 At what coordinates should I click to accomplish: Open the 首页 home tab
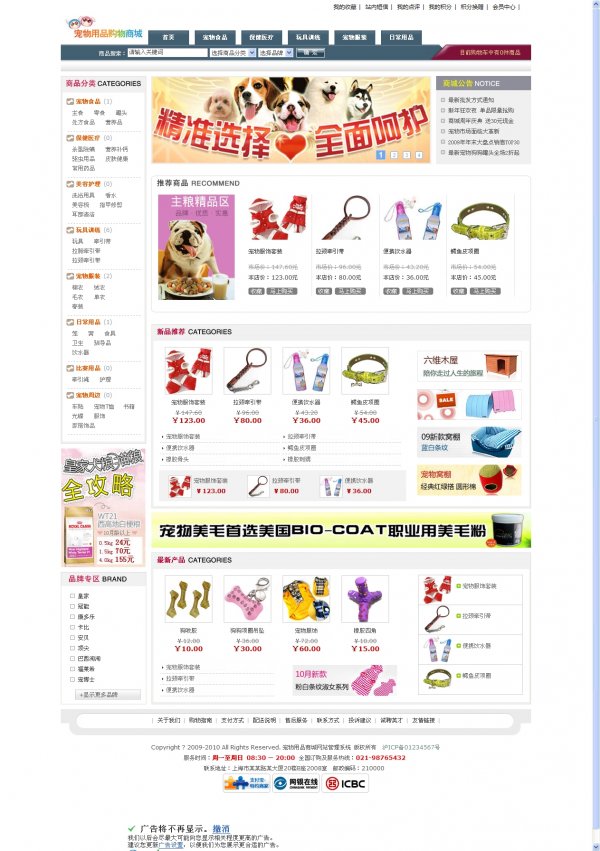click(168, 36)
